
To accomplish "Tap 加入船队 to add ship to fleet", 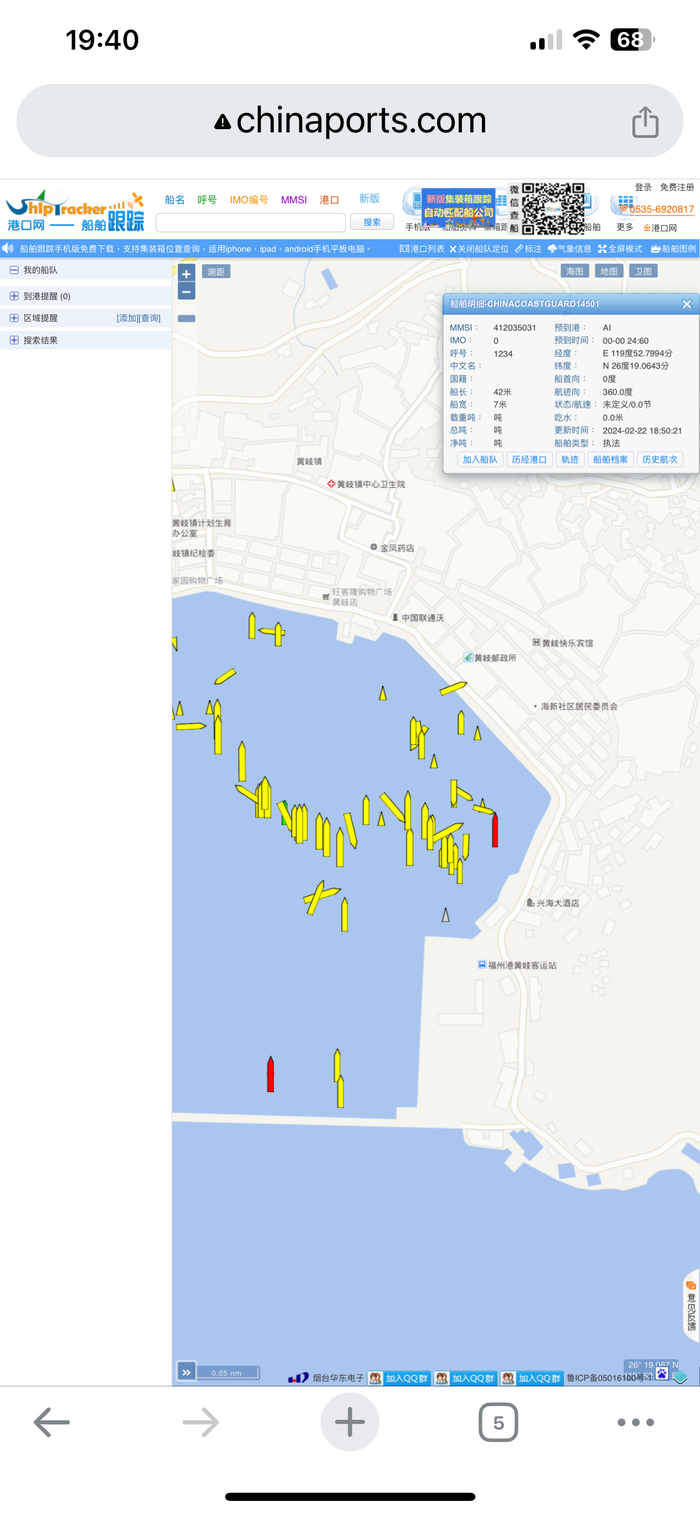I will (480, 460).
